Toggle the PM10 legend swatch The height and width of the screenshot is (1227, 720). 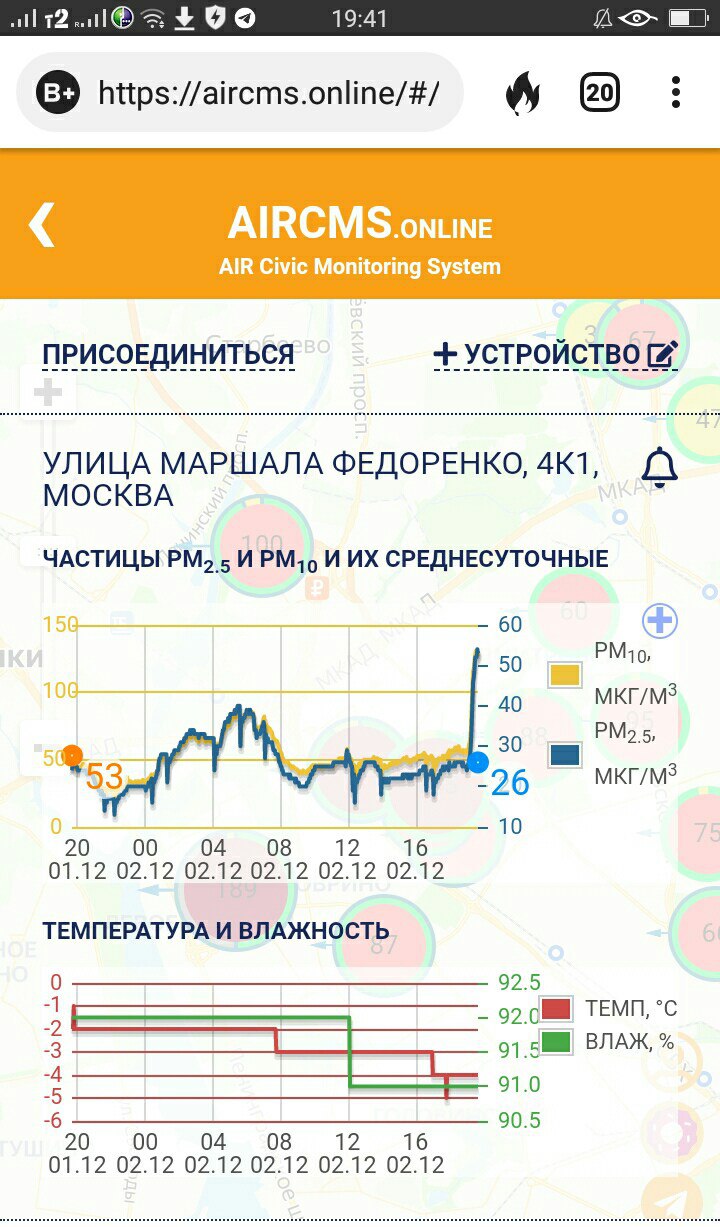pyautogui.click(x=565, y=674)
